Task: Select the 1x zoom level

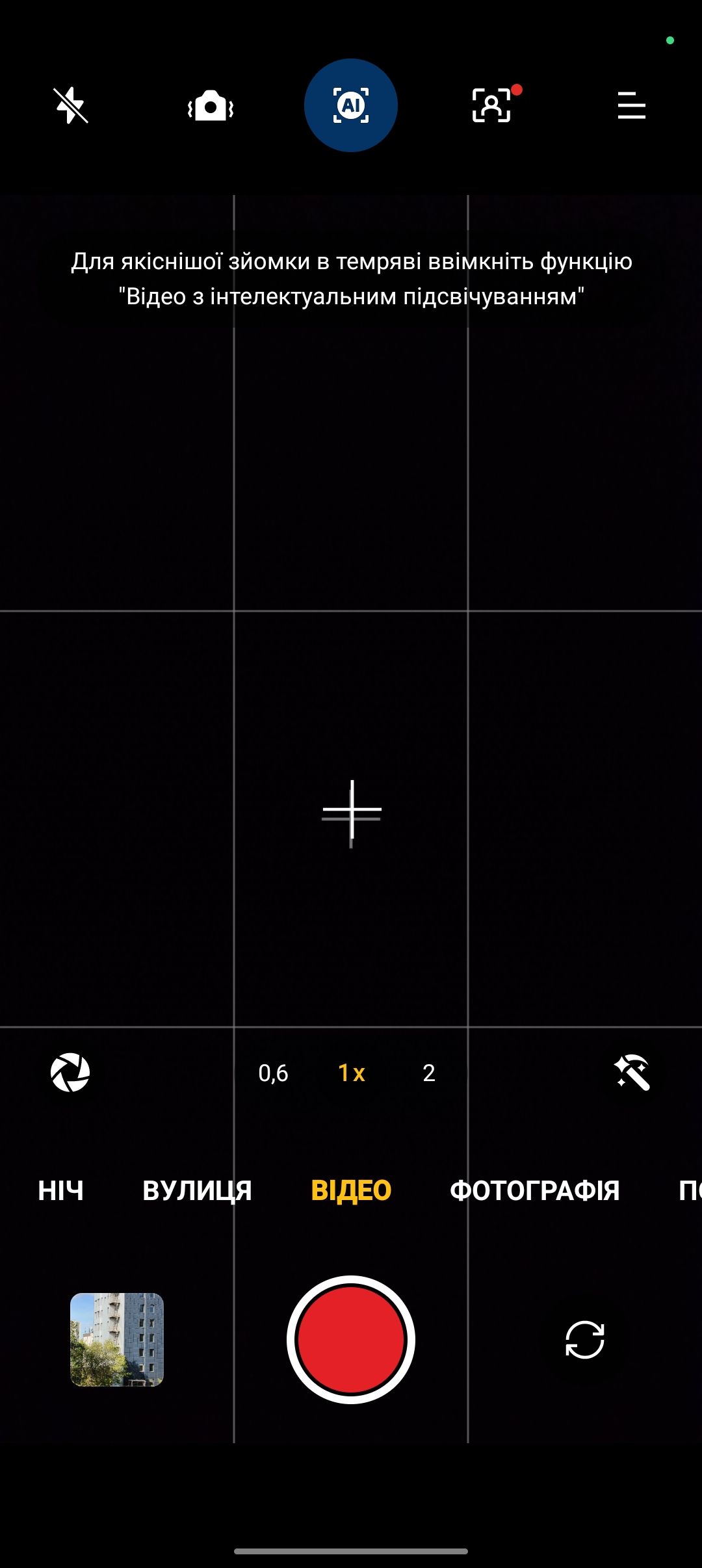Action: tap(351, 1073)
